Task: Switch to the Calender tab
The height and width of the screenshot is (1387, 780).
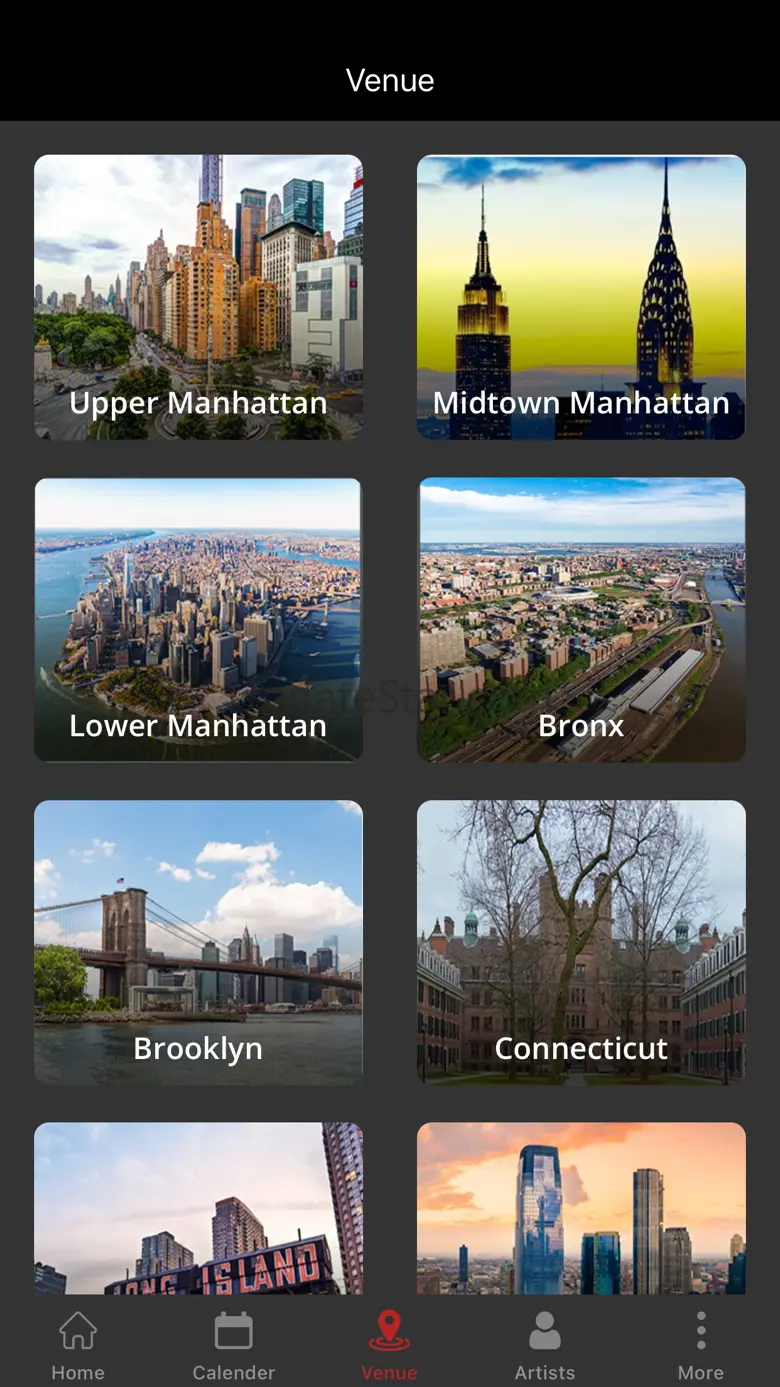Action: 234,1346
